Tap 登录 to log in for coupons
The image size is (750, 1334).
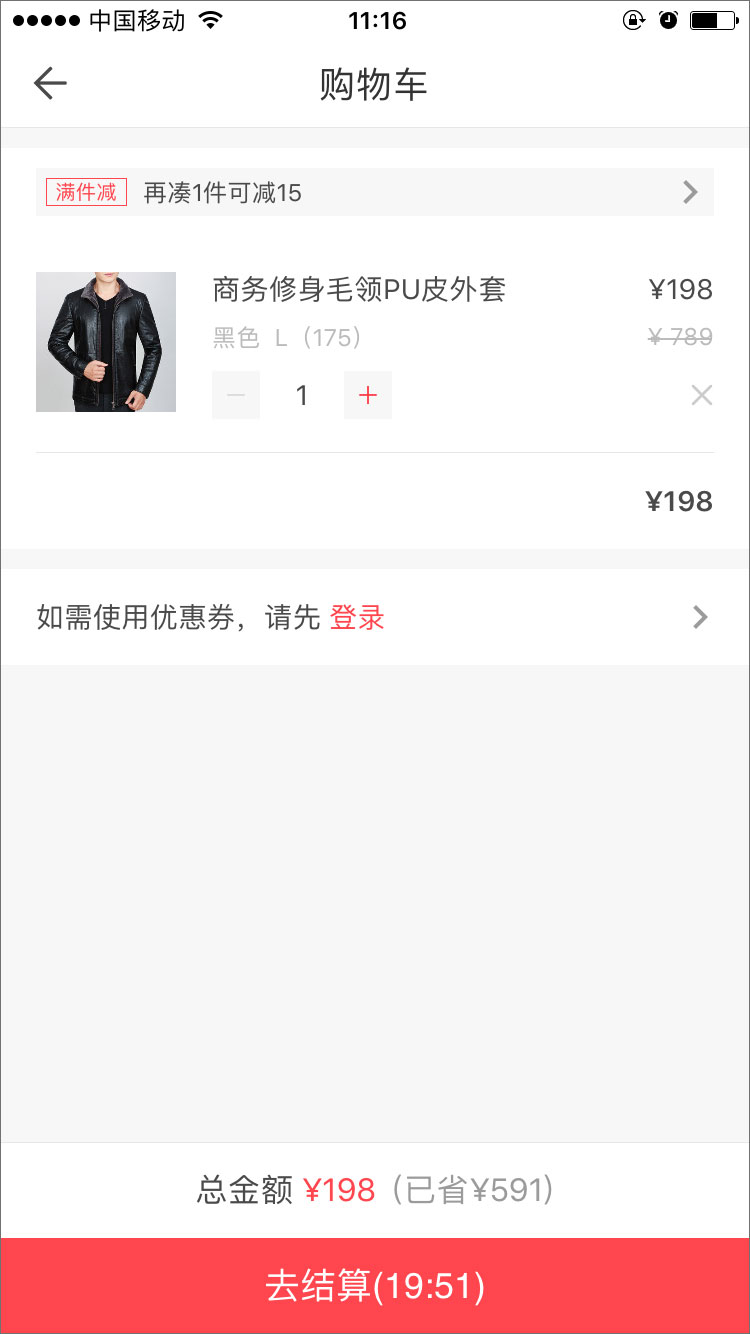point(357,618)
